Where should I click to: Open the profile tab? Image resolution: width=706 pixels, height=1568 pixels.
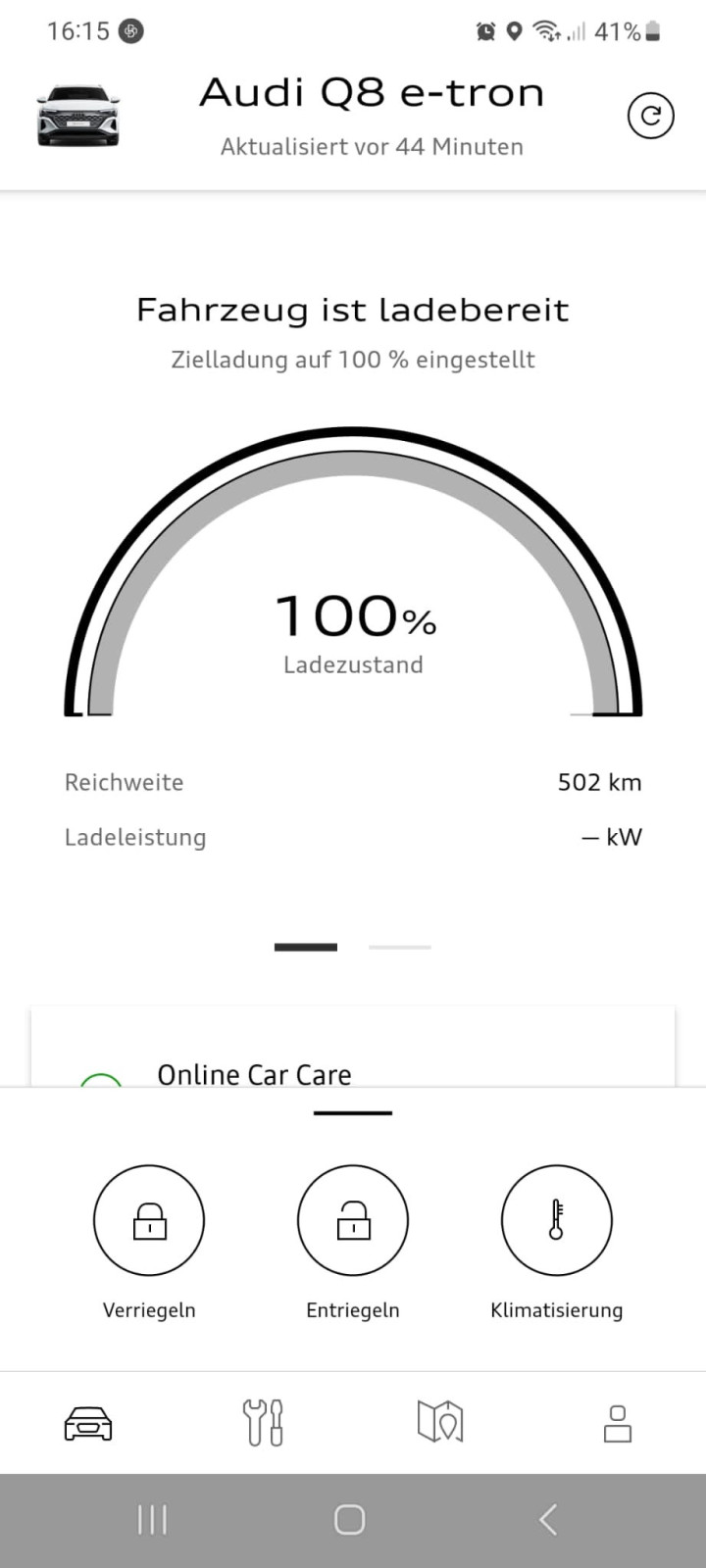tap(617, 1422)
